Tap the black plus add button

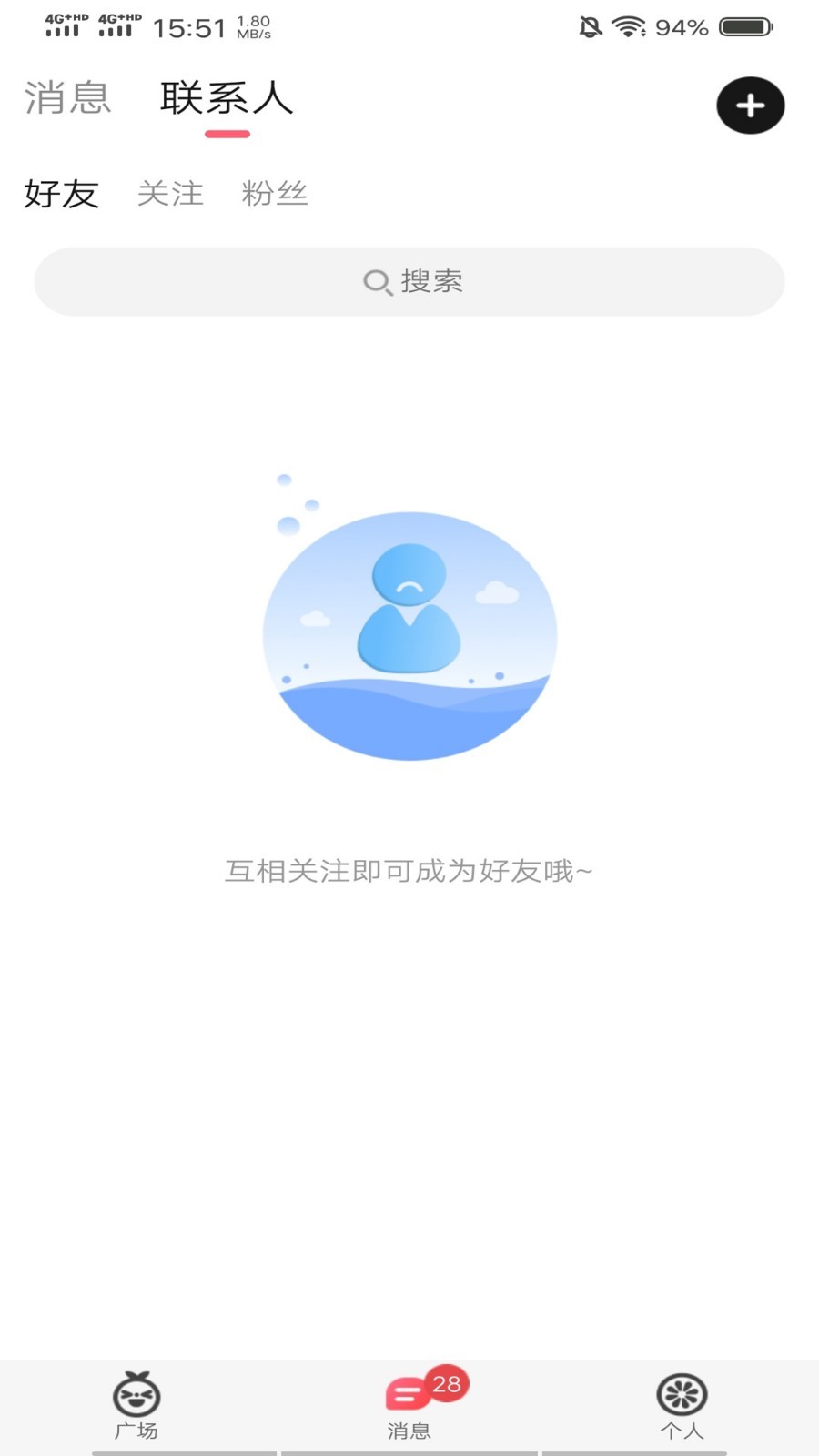click(x=750, y=106)
